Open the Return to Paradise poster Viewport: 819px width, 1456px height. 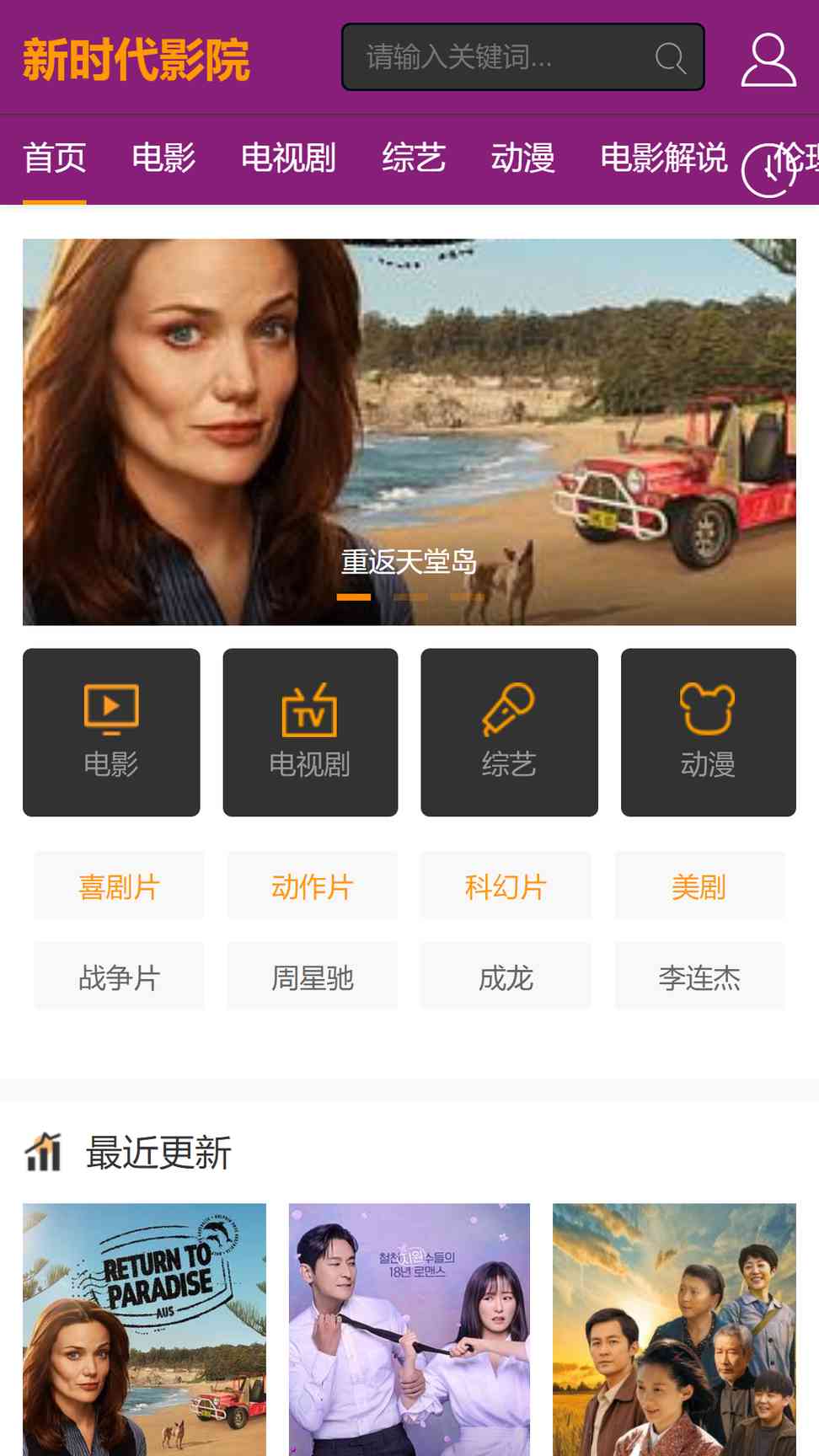pyautogui.click(x=144, y=1330)
